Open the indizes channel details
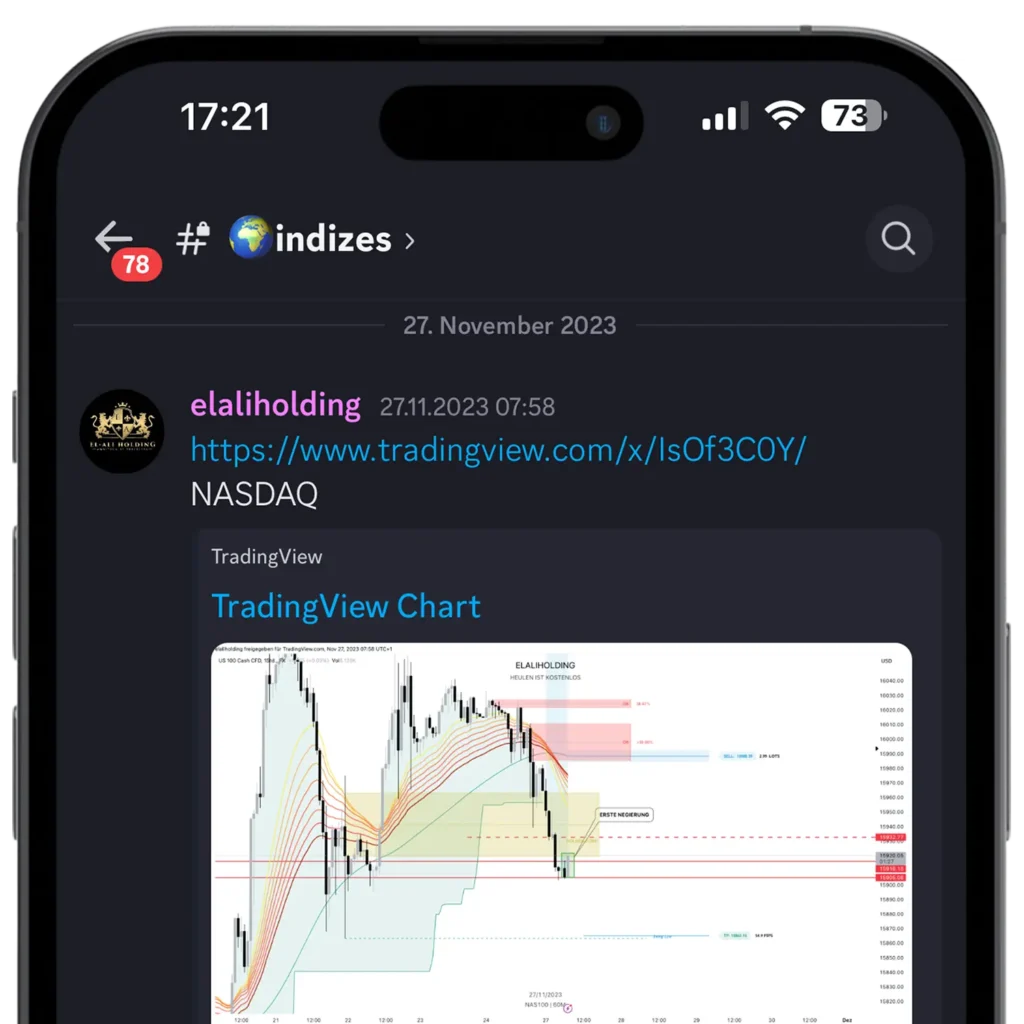This screenshot has height=1024, width=1024. 322,240
